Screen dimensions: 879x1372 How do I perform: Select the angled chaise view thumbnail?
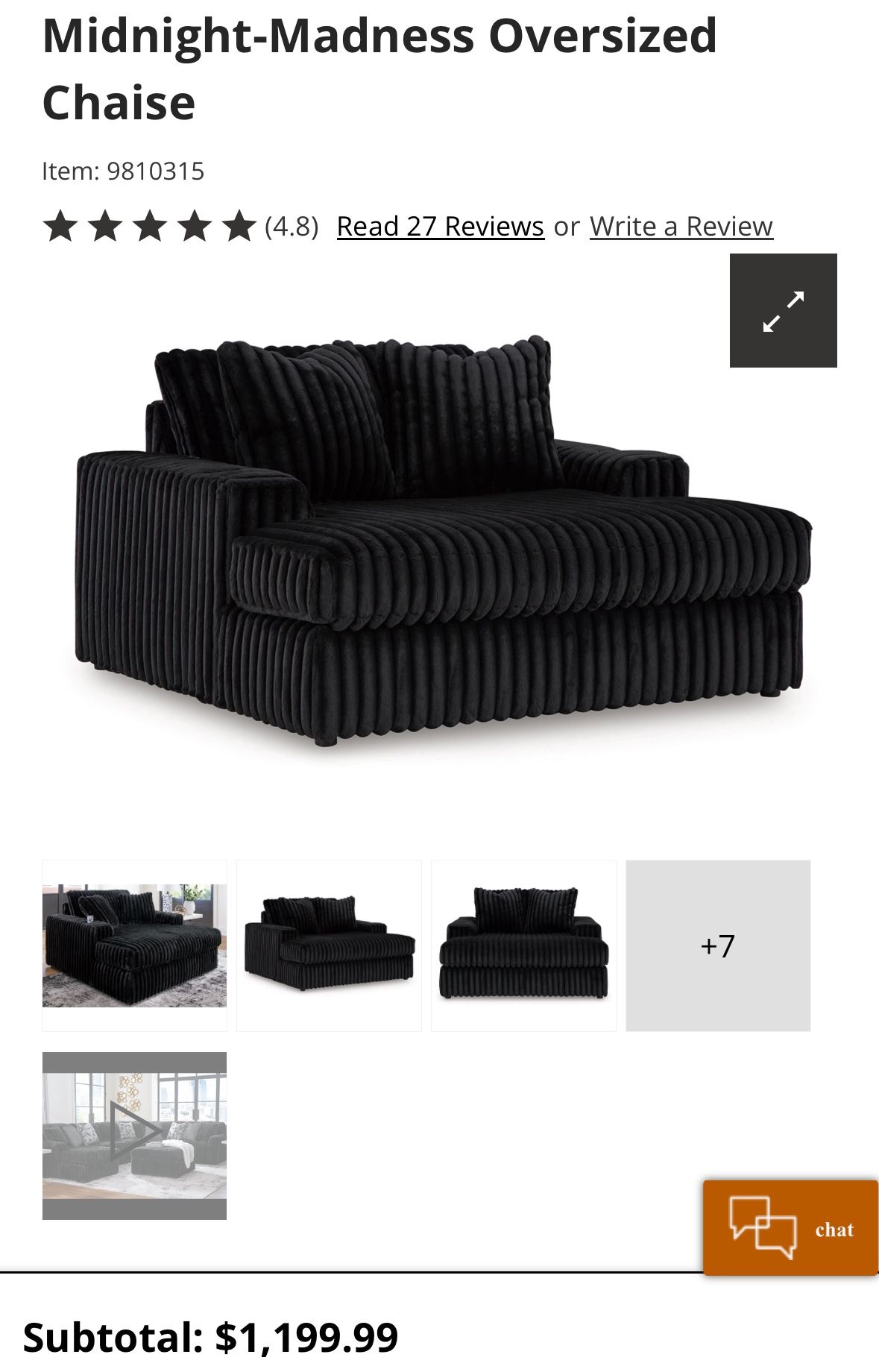click(329, 945)
